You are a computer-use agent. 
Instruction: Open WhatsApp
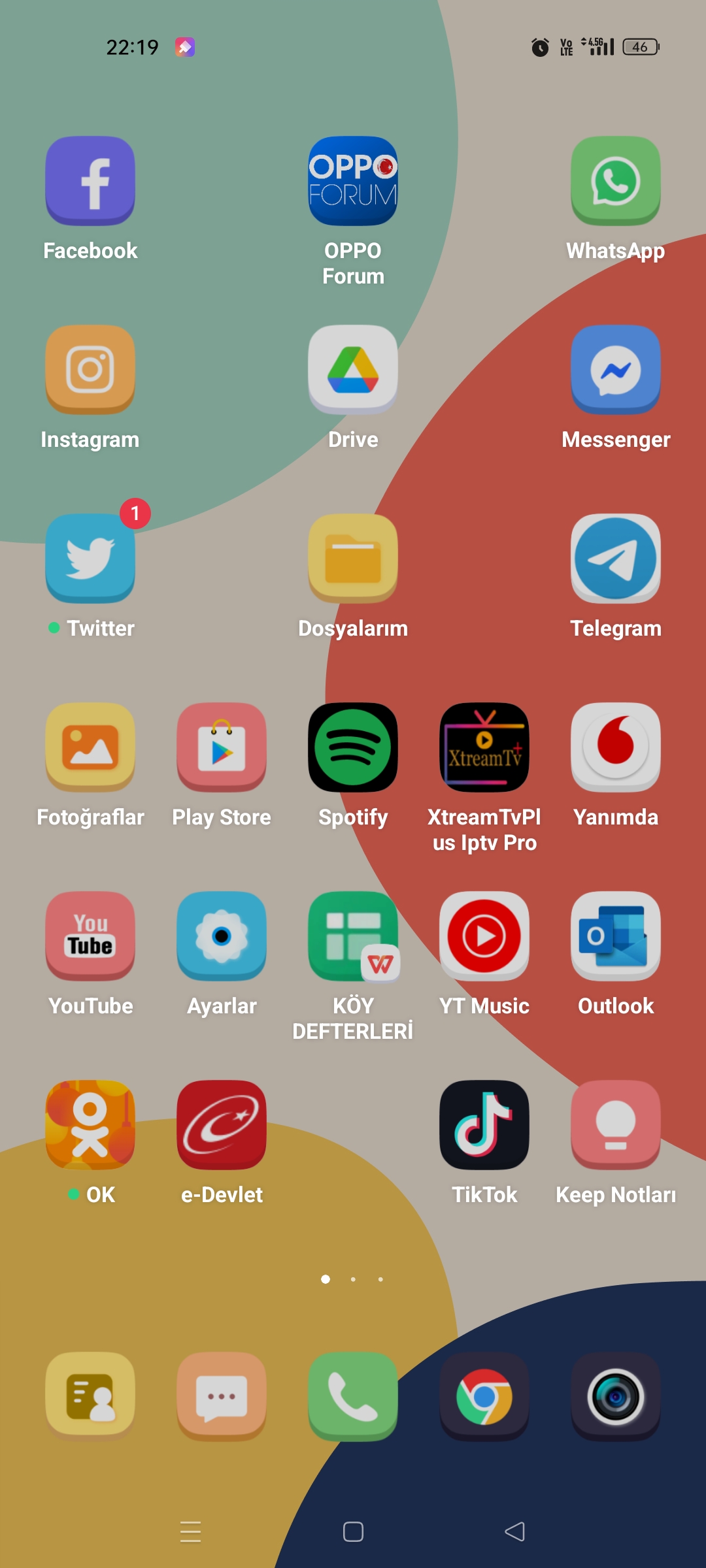pyautogui.click(x=615, y=181)
